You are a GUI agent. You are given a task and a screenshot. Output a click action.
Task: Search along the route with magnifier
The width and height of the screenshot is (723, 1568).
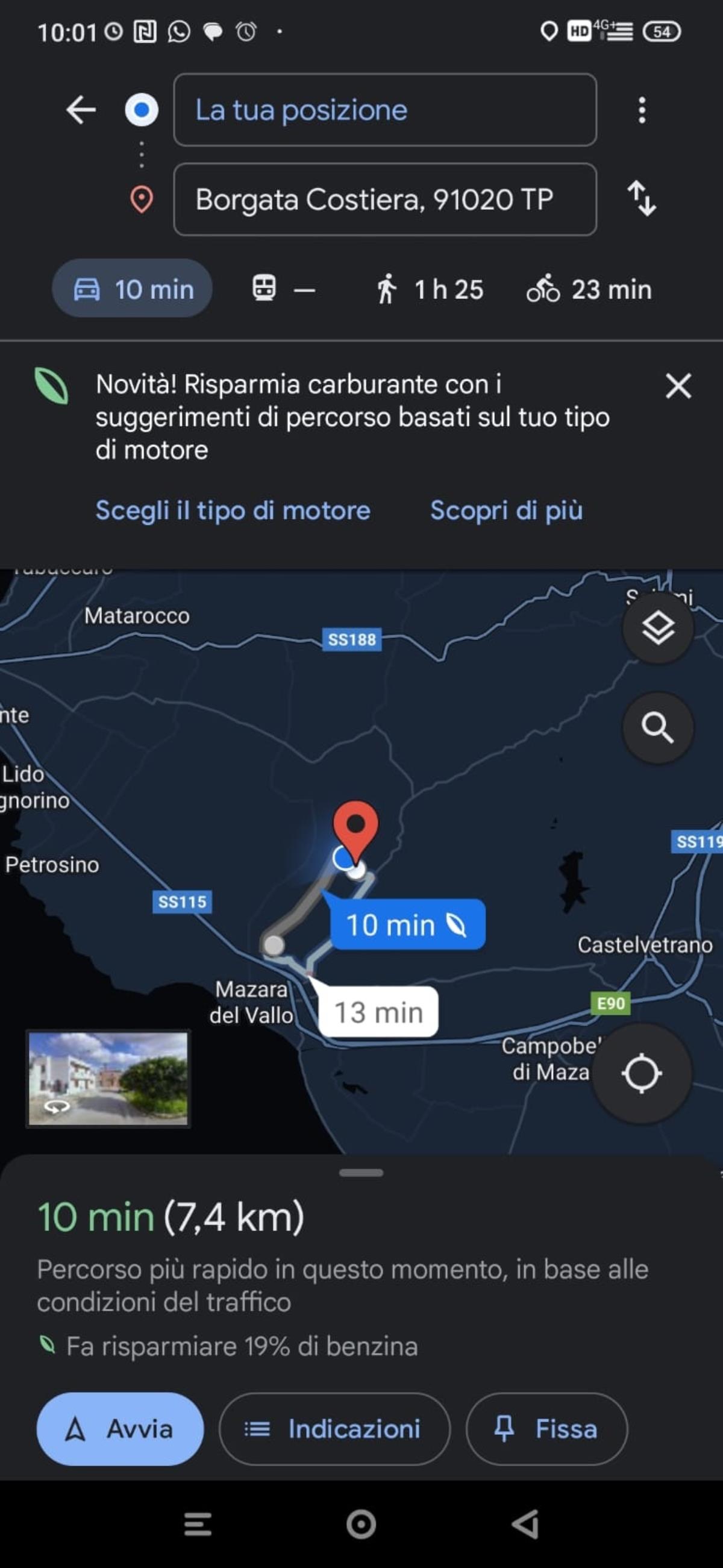(x=657, y=727)
